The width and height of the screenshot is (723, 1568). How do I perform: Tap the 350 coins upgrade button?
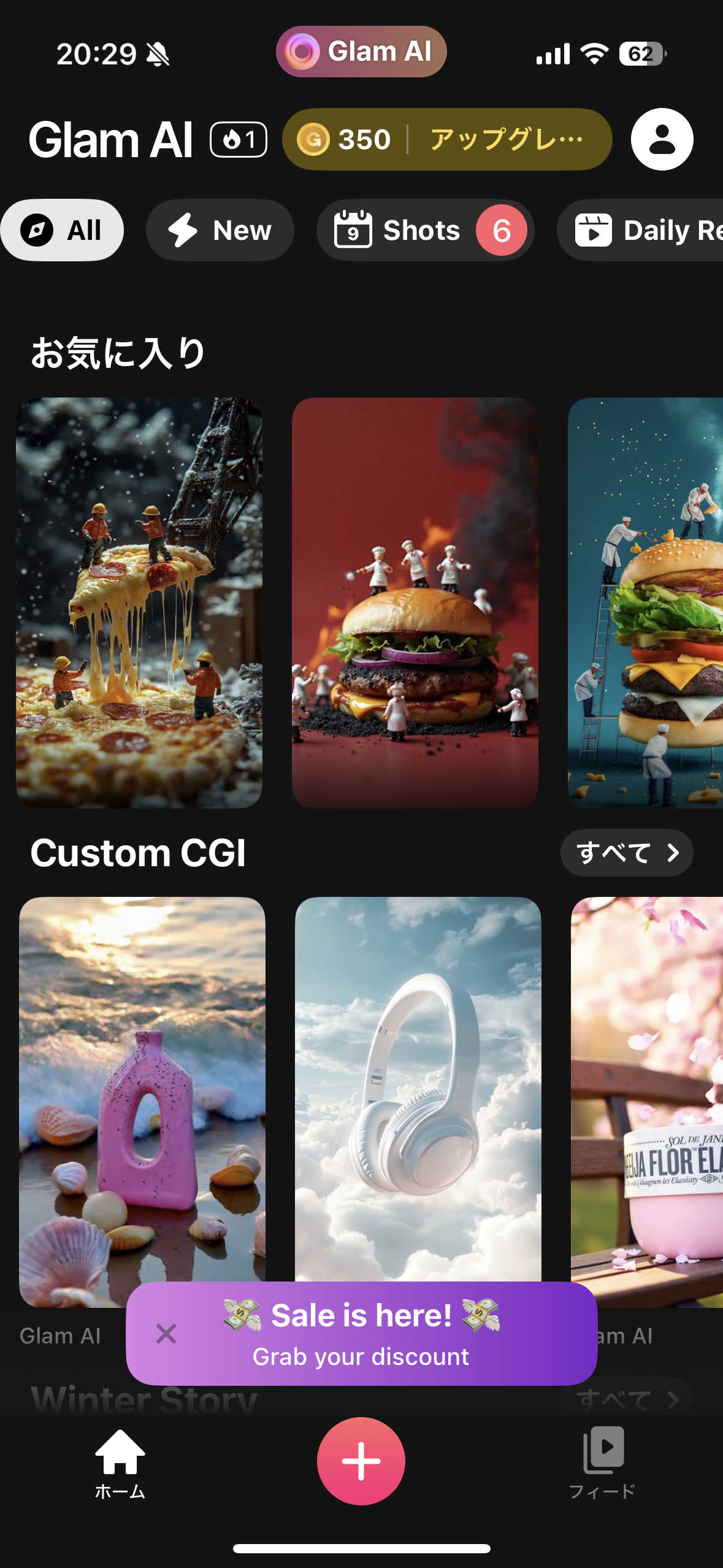pos(446,139)
